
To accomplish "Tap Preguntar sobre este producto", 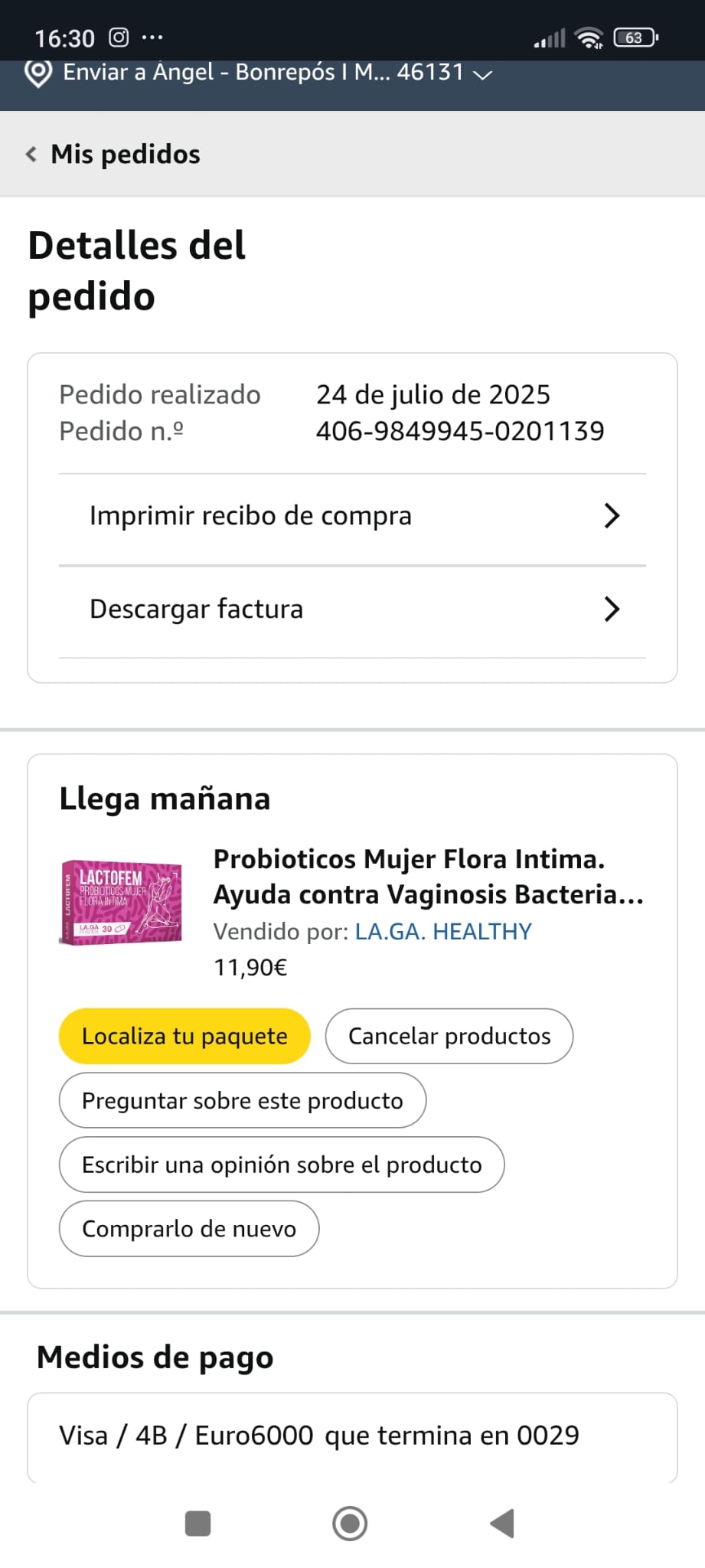I will [242, 1100].
